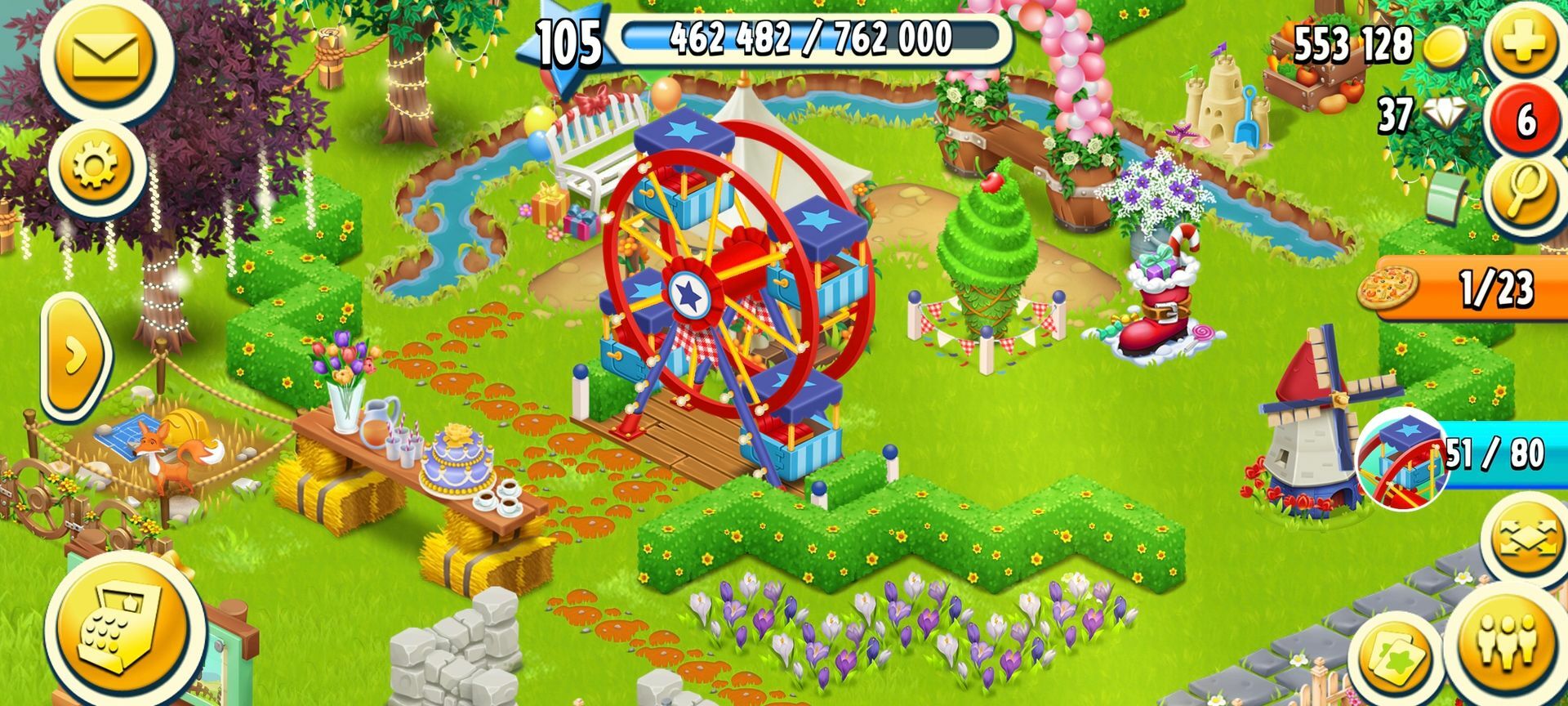
Task: Open the red notification badge showing 6
Action: 1526,121
